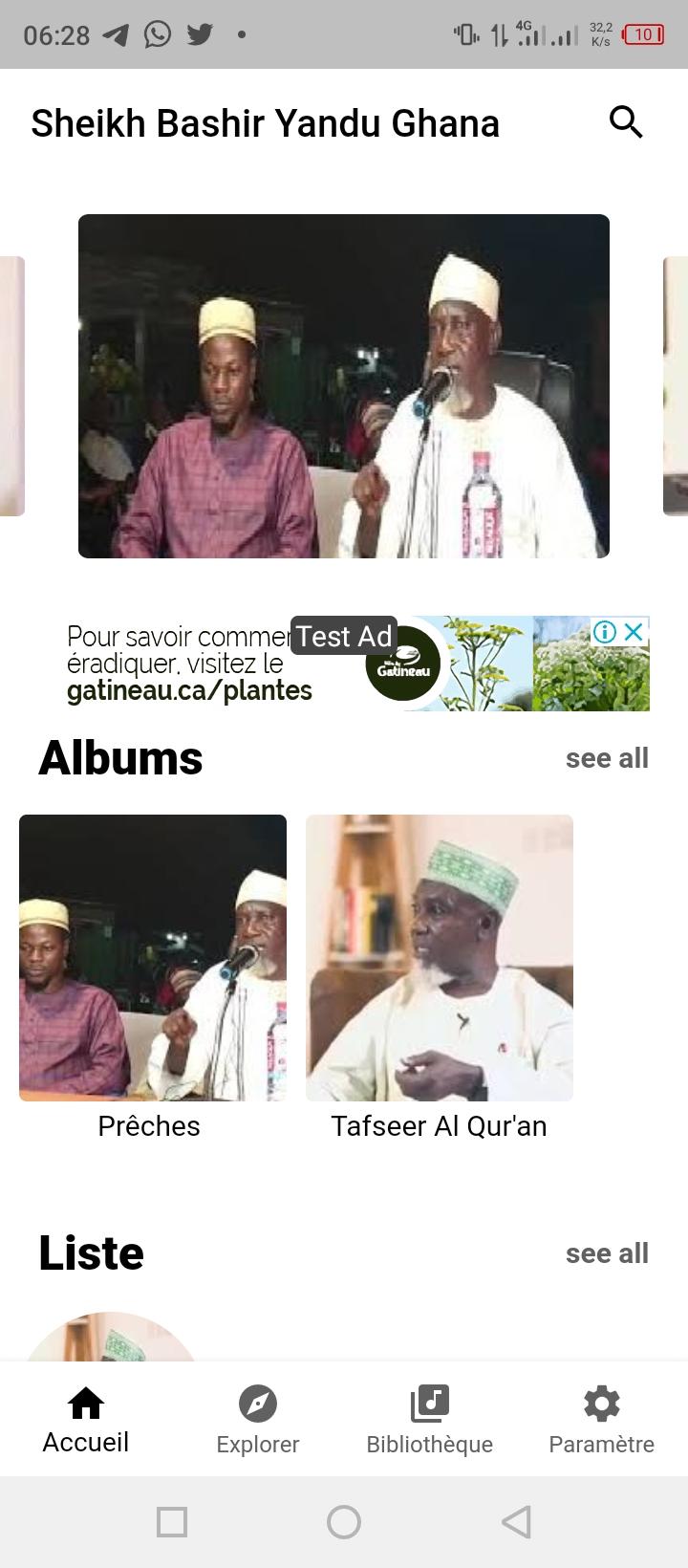Tap the system home button
The image size is (688, 1568).
pyautogui.click(x=344, y=1522)
